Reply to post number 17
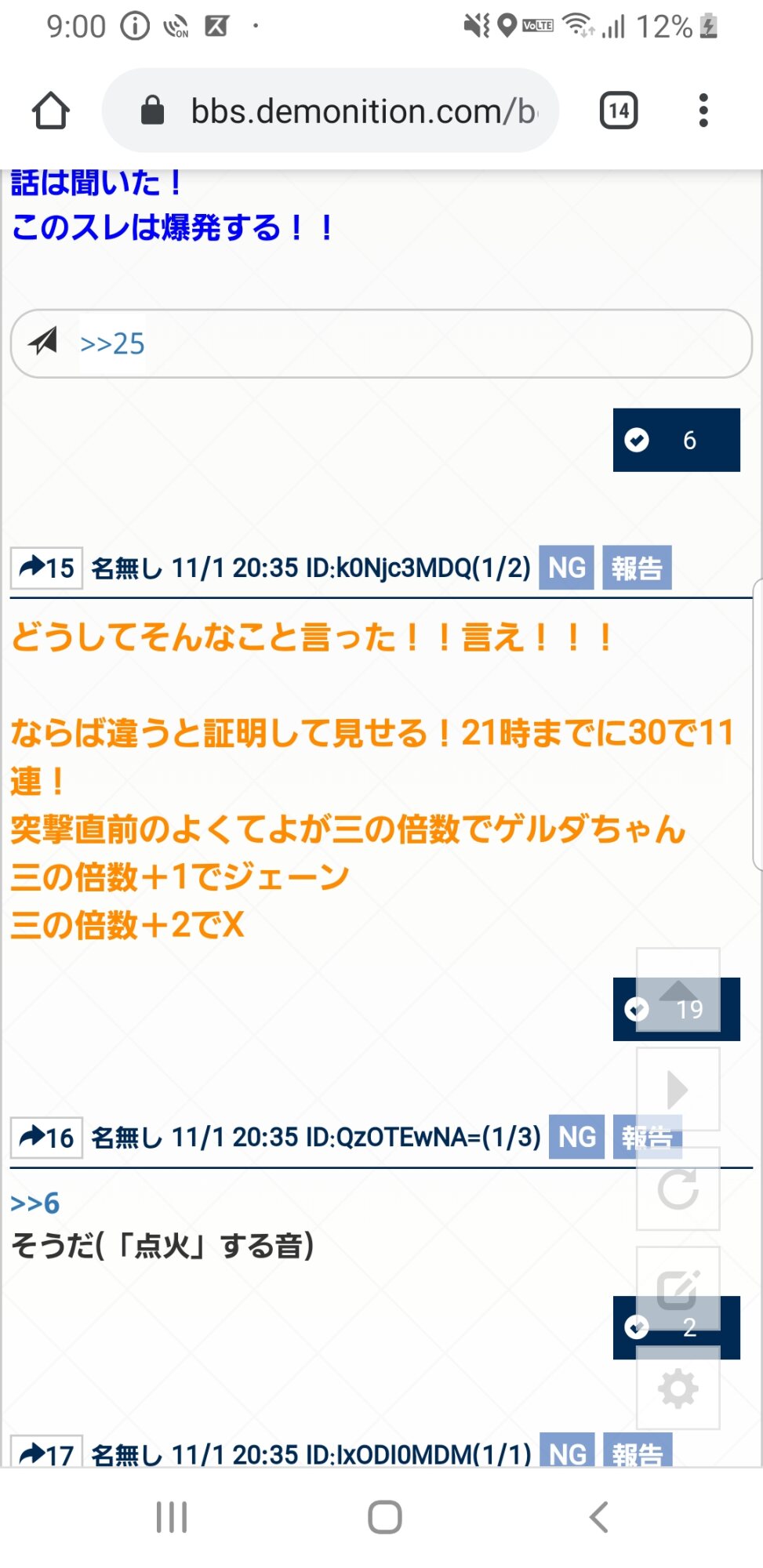 [x=46, y=1454]
